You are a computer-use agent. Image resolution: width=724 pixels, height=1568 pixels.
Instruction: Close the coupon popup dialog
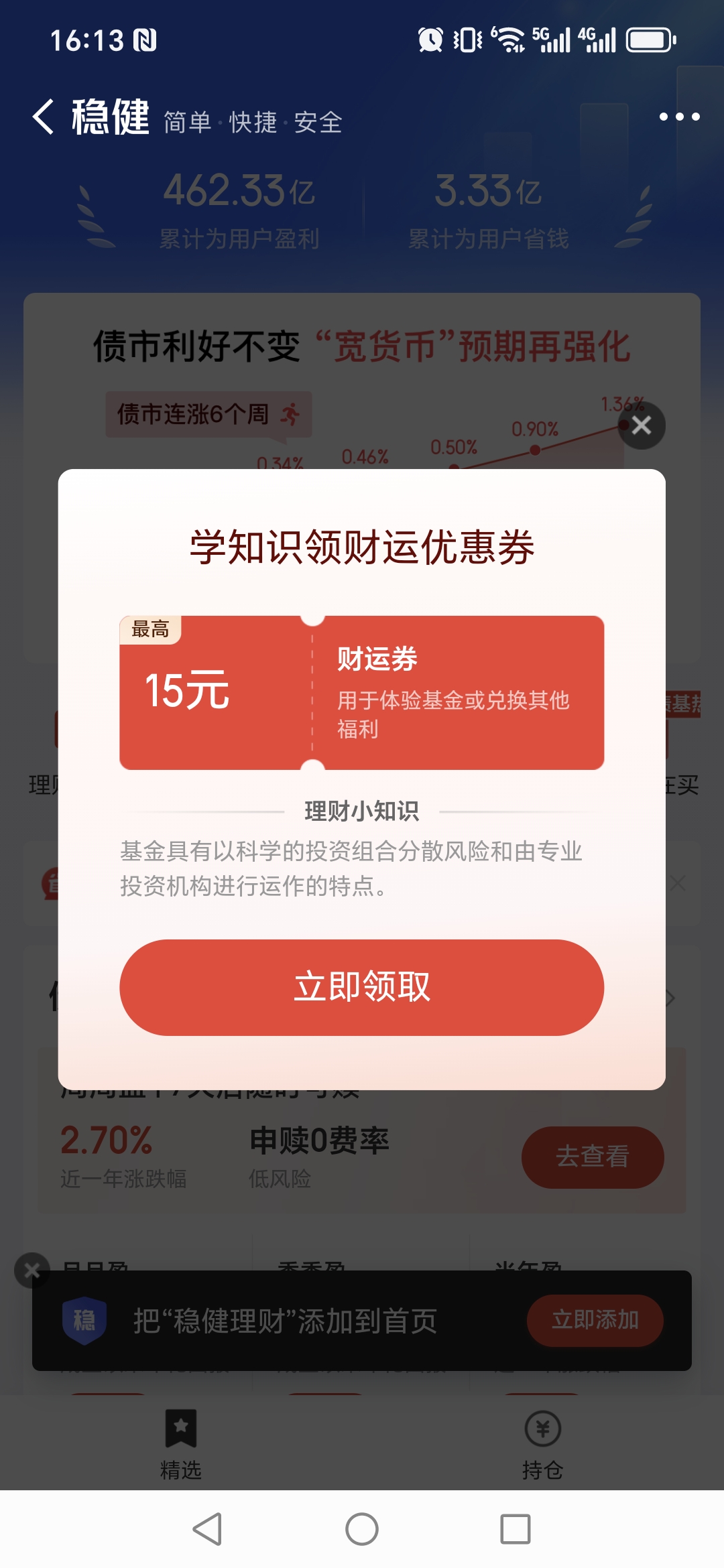click(641, 426)
